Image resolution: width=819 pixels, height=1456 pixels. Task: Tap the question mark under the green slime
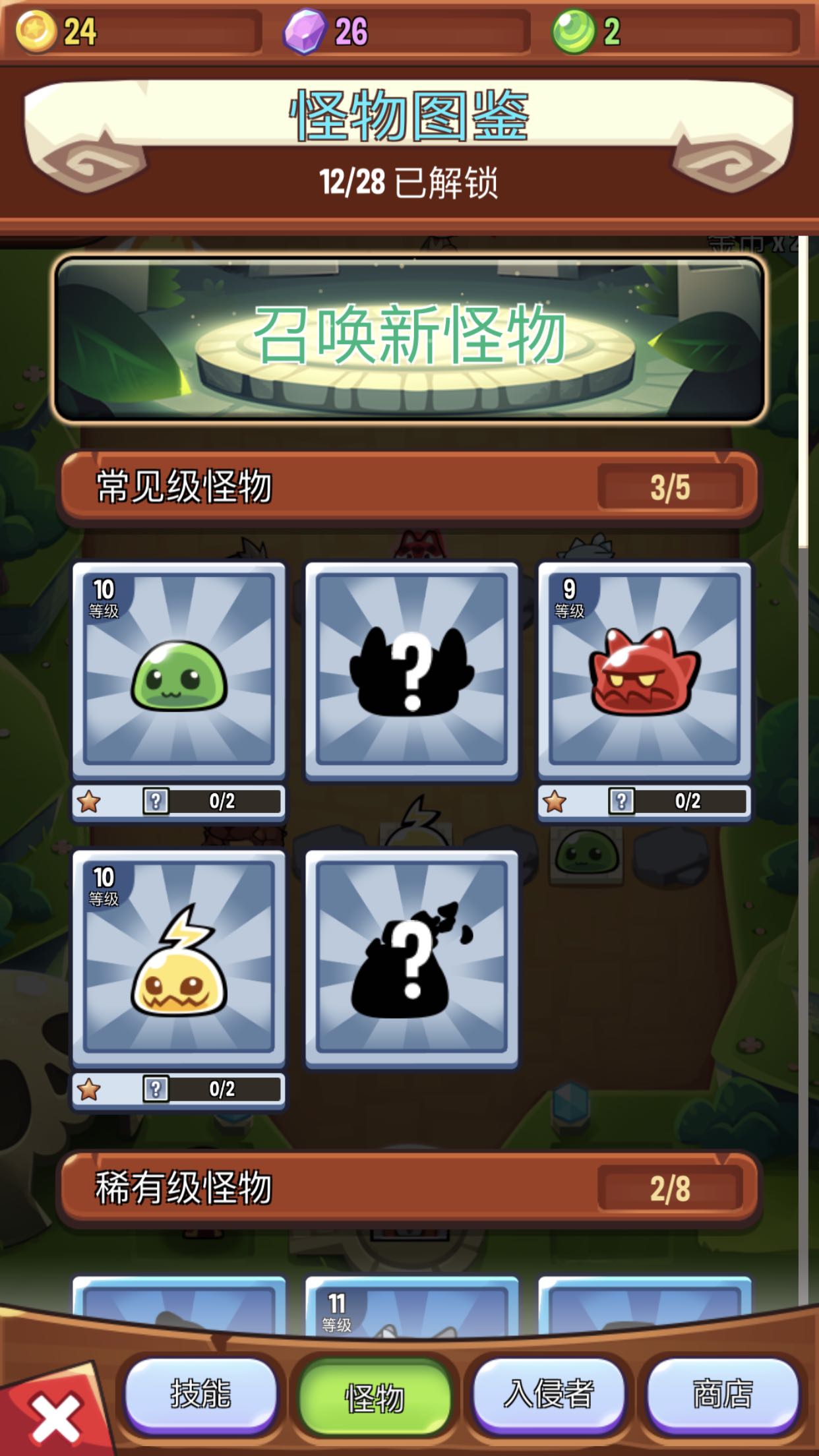tap(156, 801)
